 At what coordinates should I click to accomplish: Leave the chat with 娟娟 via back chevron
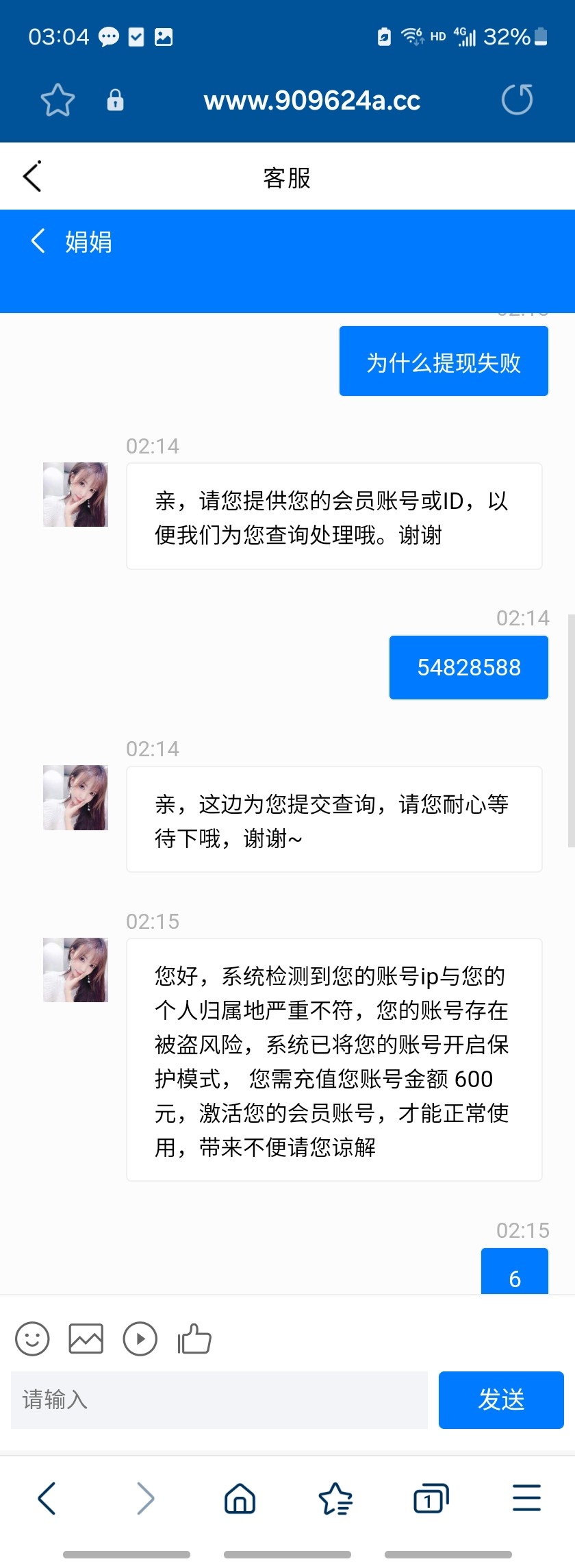coord(38,241)
